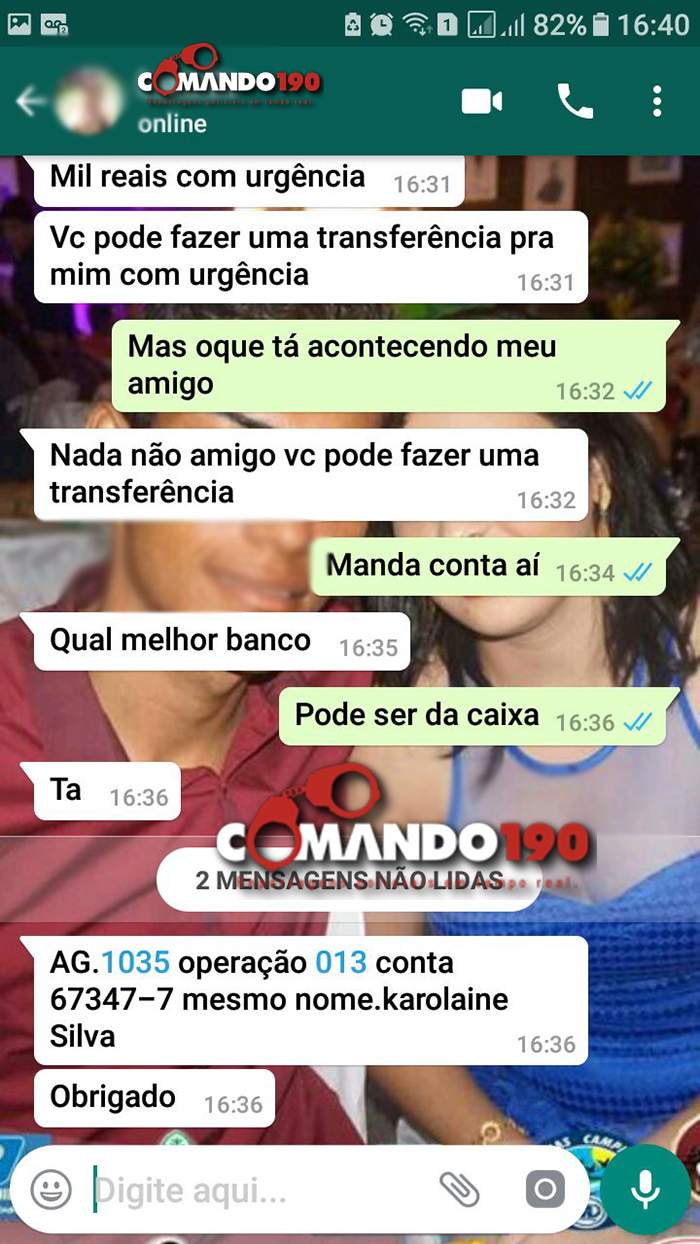Focus the 'Digite aqui...' message field
The height and width of the screenshot is (1244, 700).
(250, 1190)
